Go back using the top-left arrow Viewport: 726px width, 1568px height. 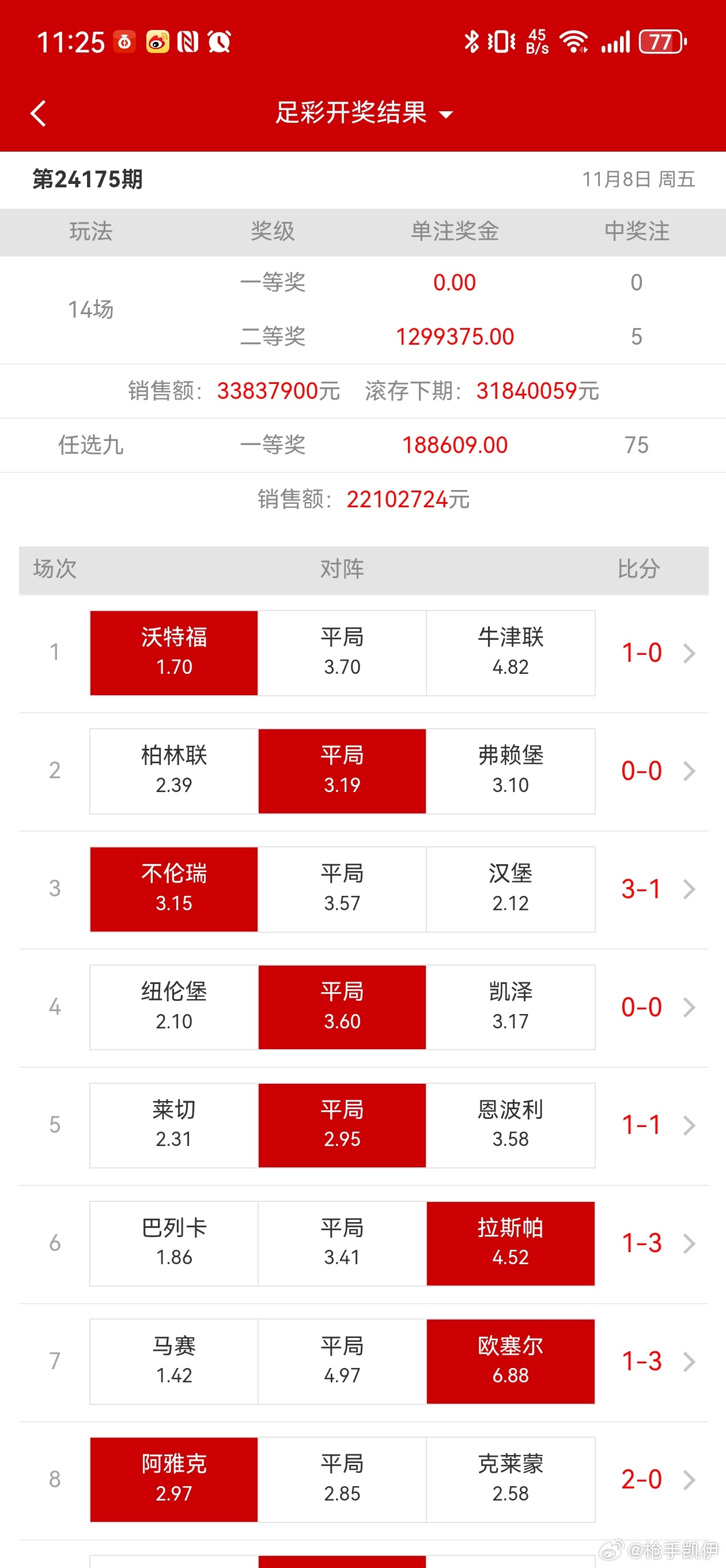click(39, 113)
